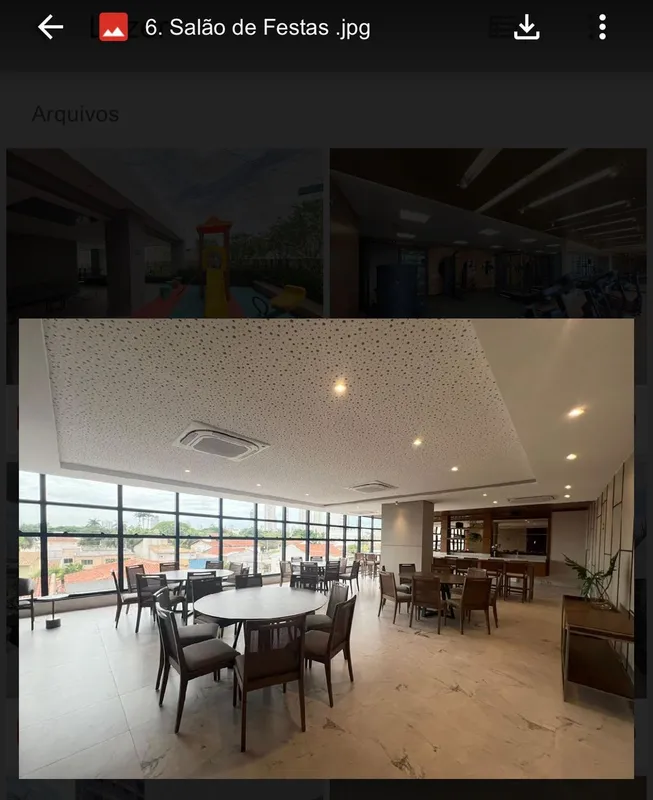Go back from the image viewer
The image size is (653, 800).
click(x=50, y=27)
